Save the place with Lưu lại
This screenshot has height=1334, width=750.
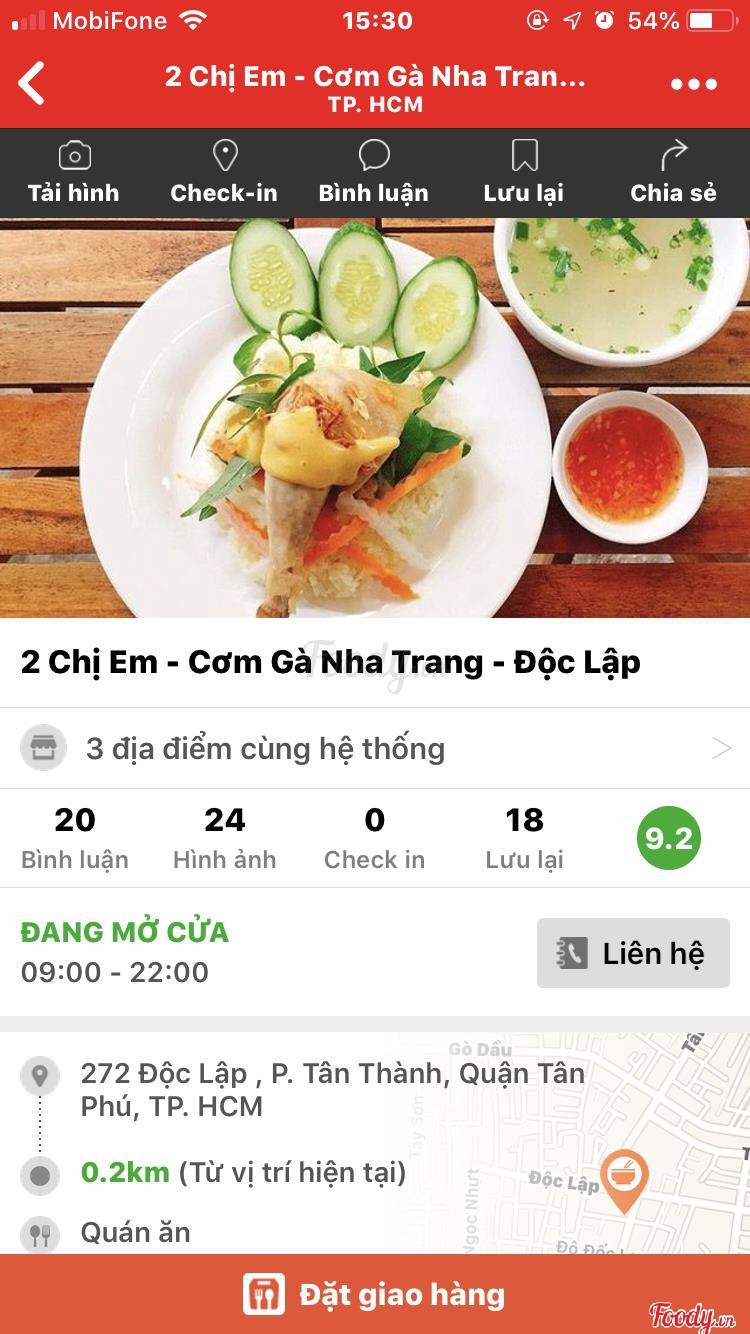[523, 173]
